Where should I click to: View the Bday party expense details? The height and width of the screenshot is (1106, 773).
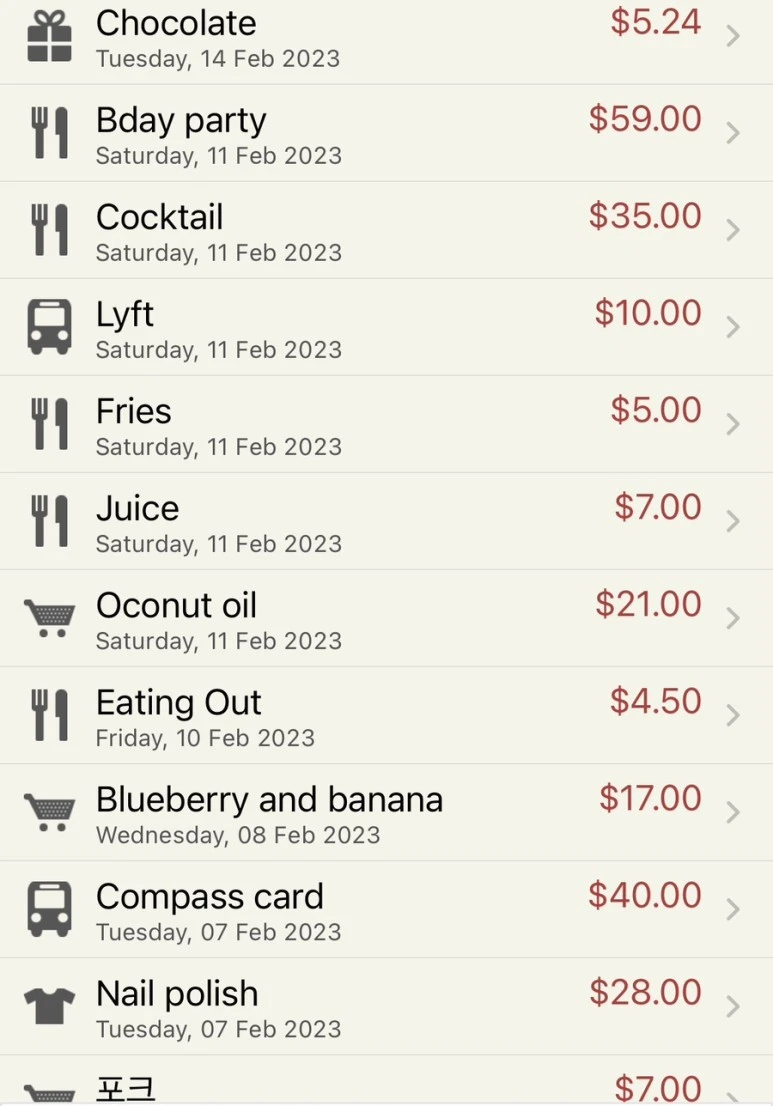(x=386, y=133)
